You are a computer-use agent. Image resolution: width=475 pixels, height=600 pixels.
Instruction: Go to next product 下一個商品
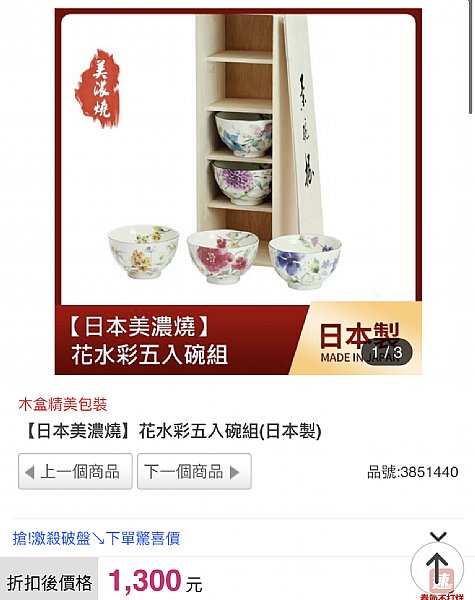click(x=194, y=471)
